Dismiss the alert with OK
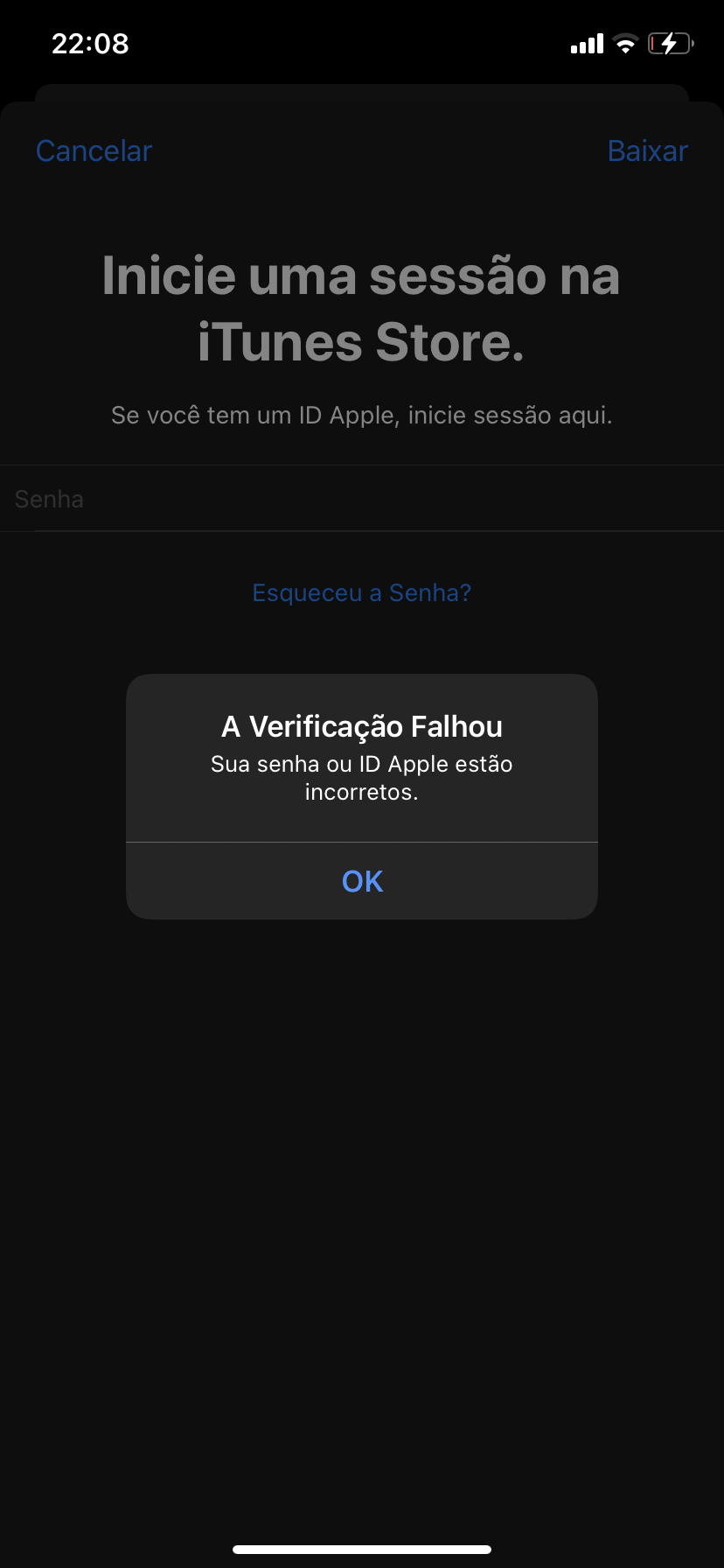The height and width of the screenshot is (1568, 724). [x=362, y=881]
